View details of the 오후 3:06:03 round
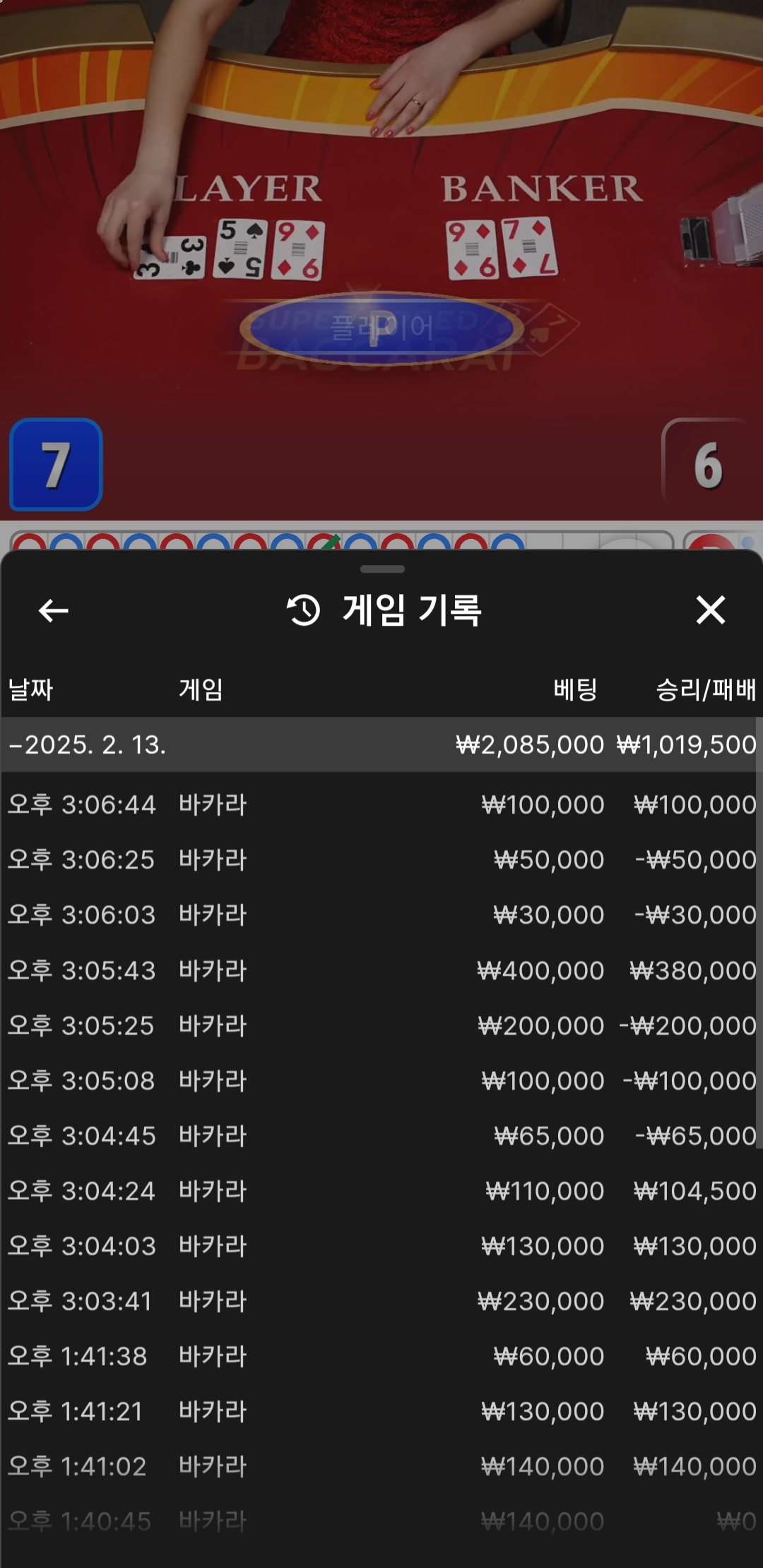Image resolution: width=763 pixels, height=1568 pixels. (381, 915)
